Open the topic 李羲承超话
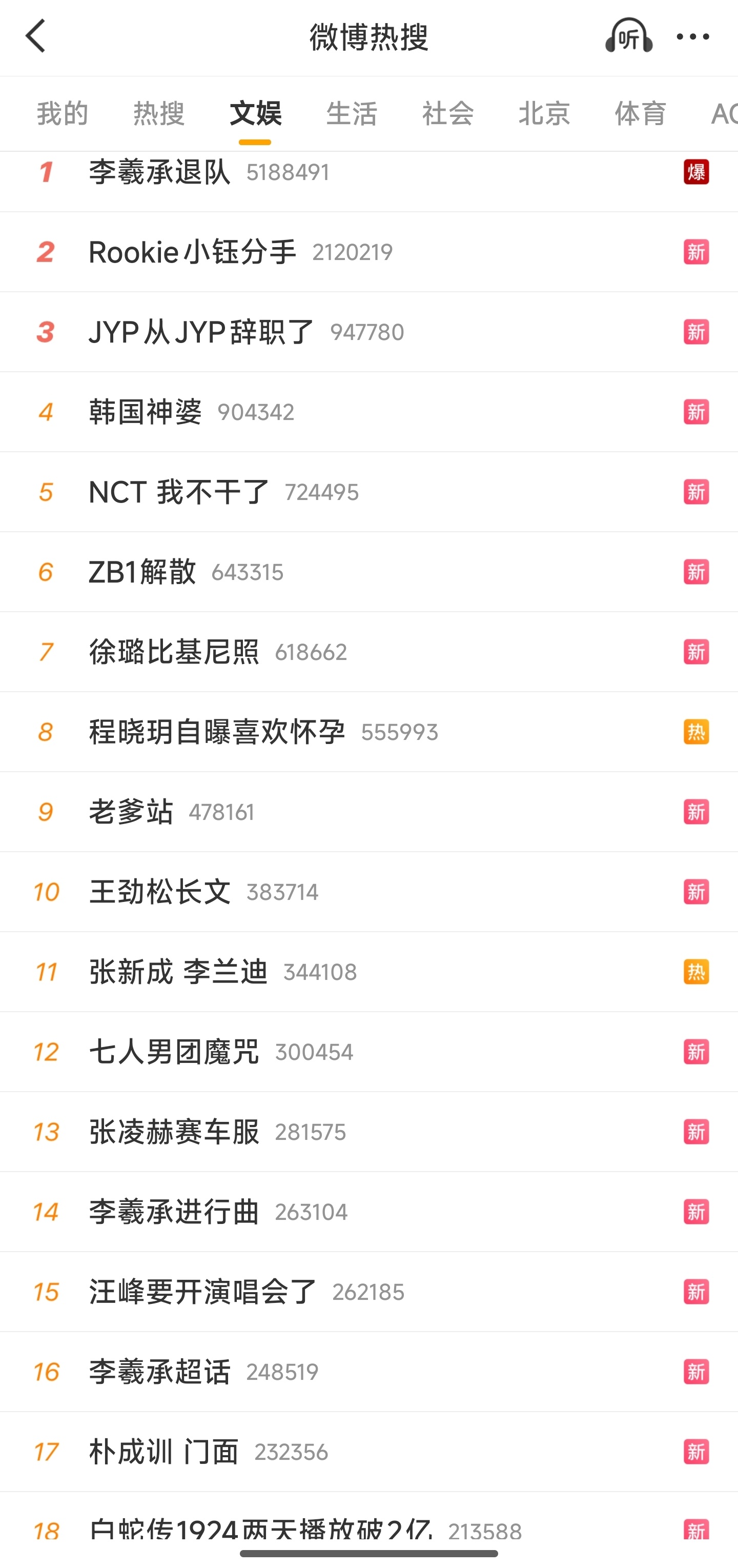The height and width of the screenshot is (1568, 738). click(x=159, y=1372)
